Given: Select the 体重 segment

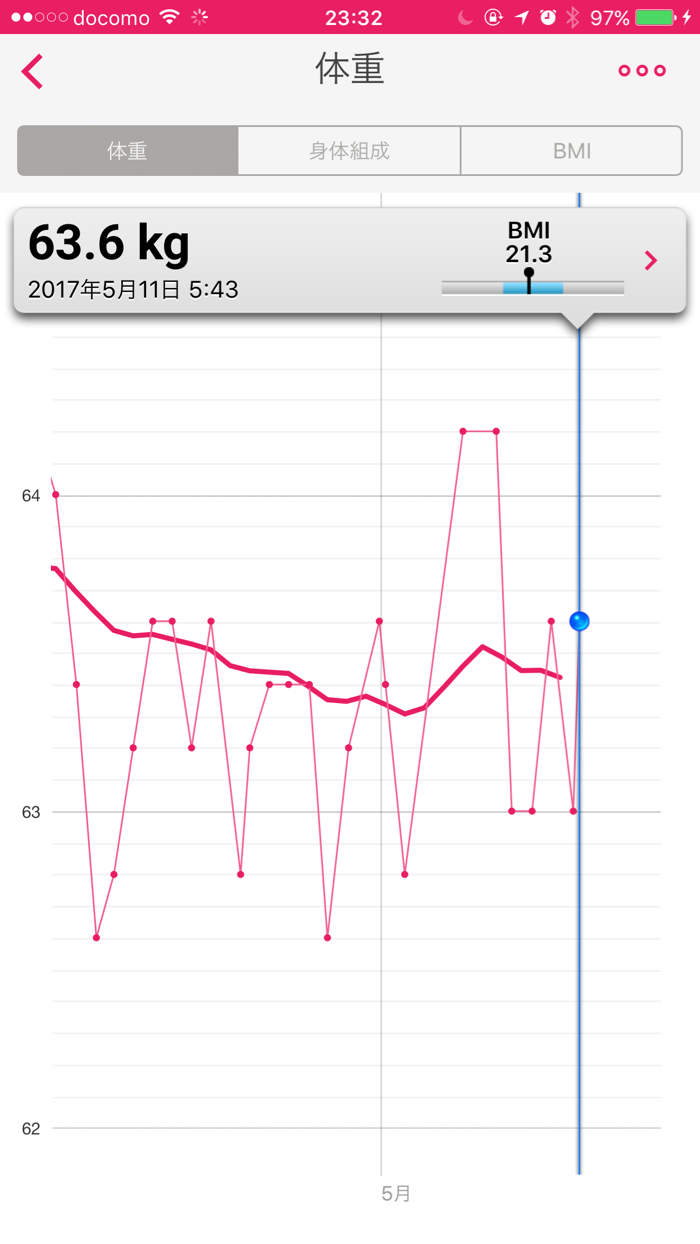Looking at the screenshot, I should [128, 151].
